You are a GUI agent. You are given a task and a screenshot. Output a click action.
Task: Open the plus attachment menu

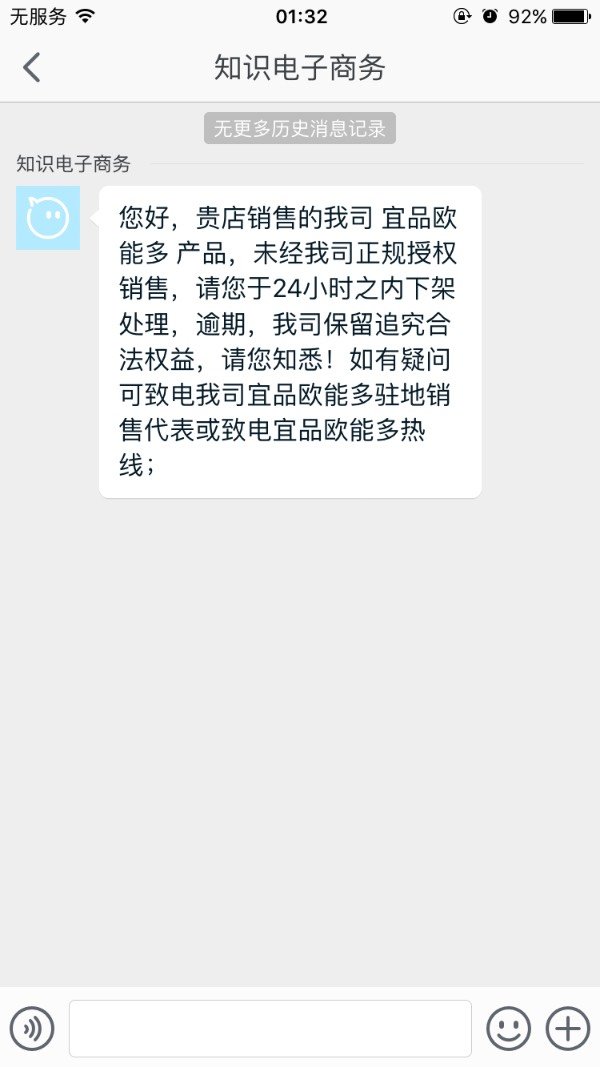coord(567,1028)
